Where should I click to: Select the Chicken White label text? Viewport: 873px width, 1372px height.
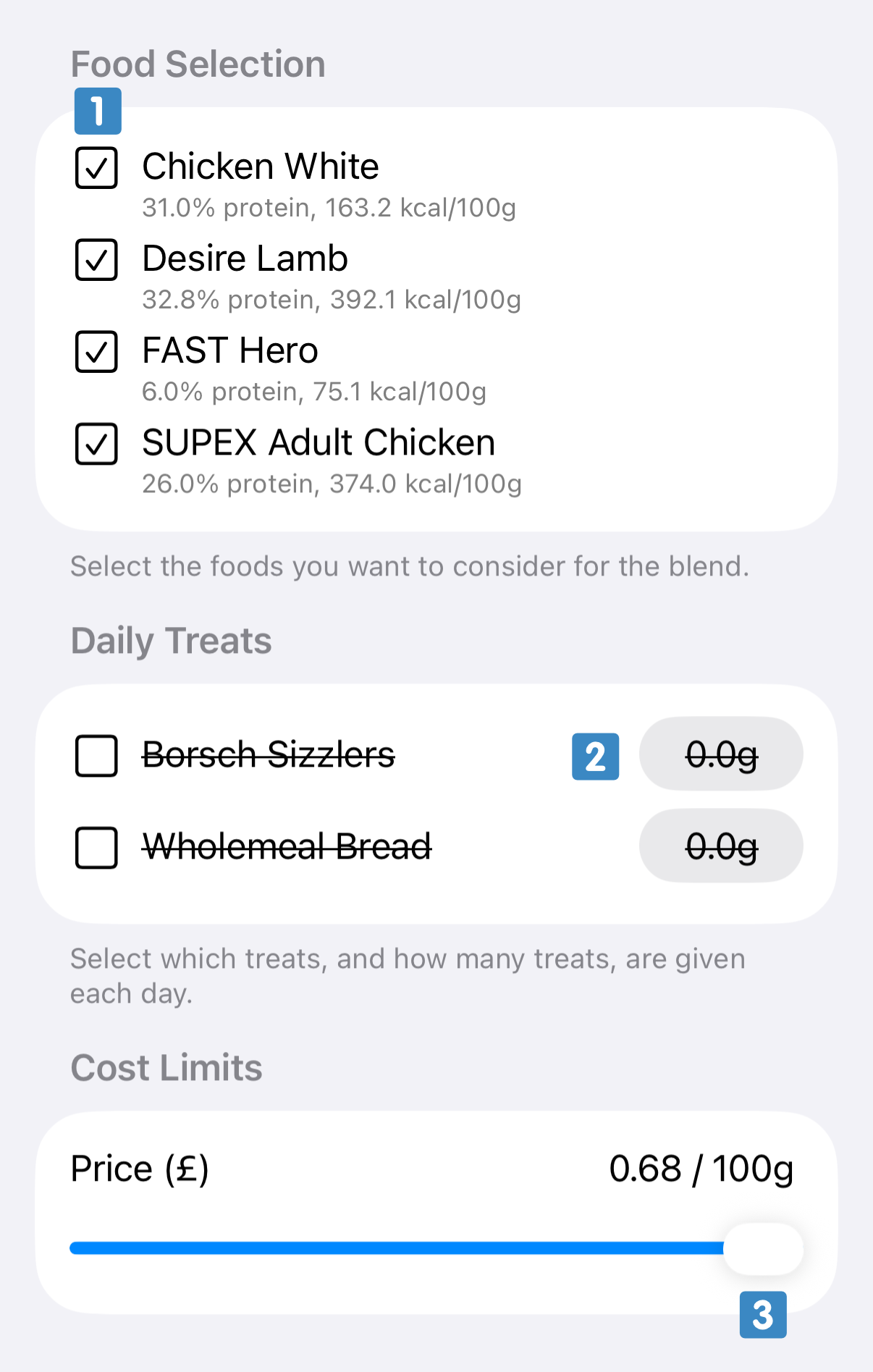(261, 167)
